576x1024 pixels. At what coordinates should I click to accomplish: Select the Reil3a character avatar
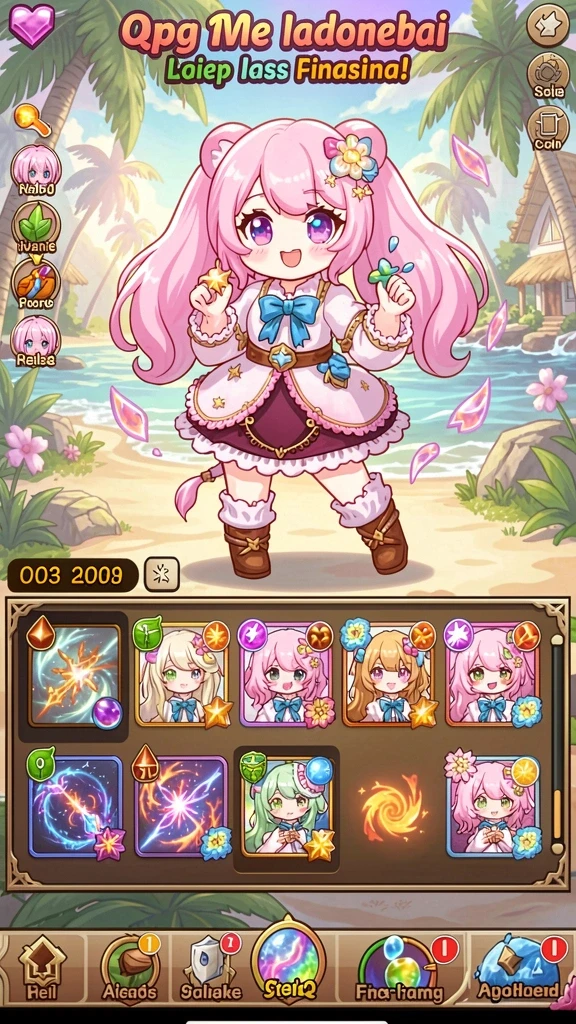click(x=36, y=340)
